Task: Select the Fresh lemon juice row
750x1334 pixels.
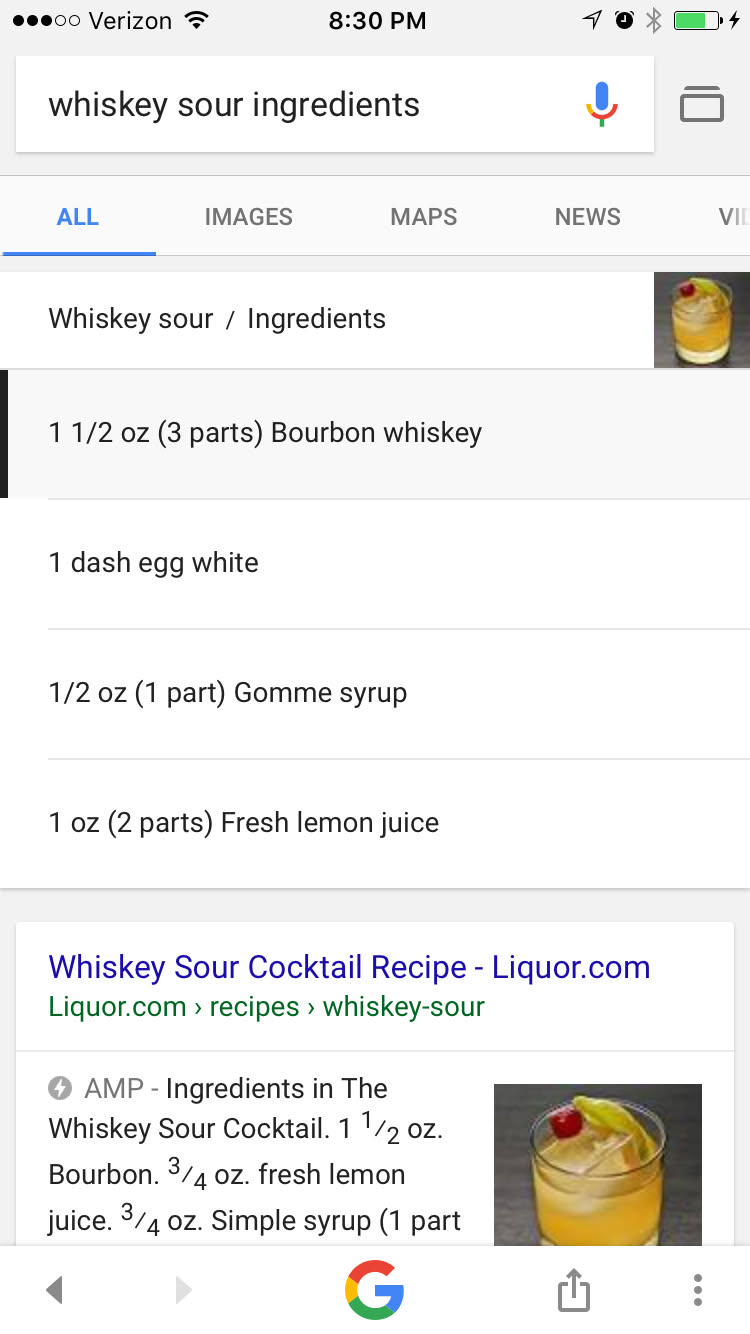Action: 244,823
